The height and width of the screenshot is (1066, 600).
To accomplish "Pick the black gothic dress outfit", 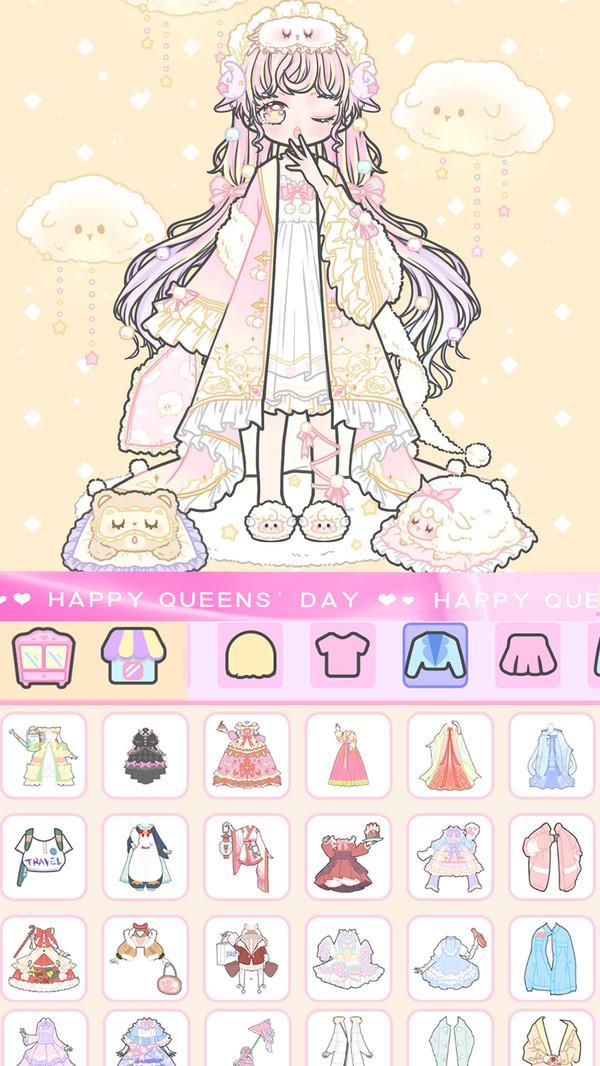I will (x=145, y=755).
